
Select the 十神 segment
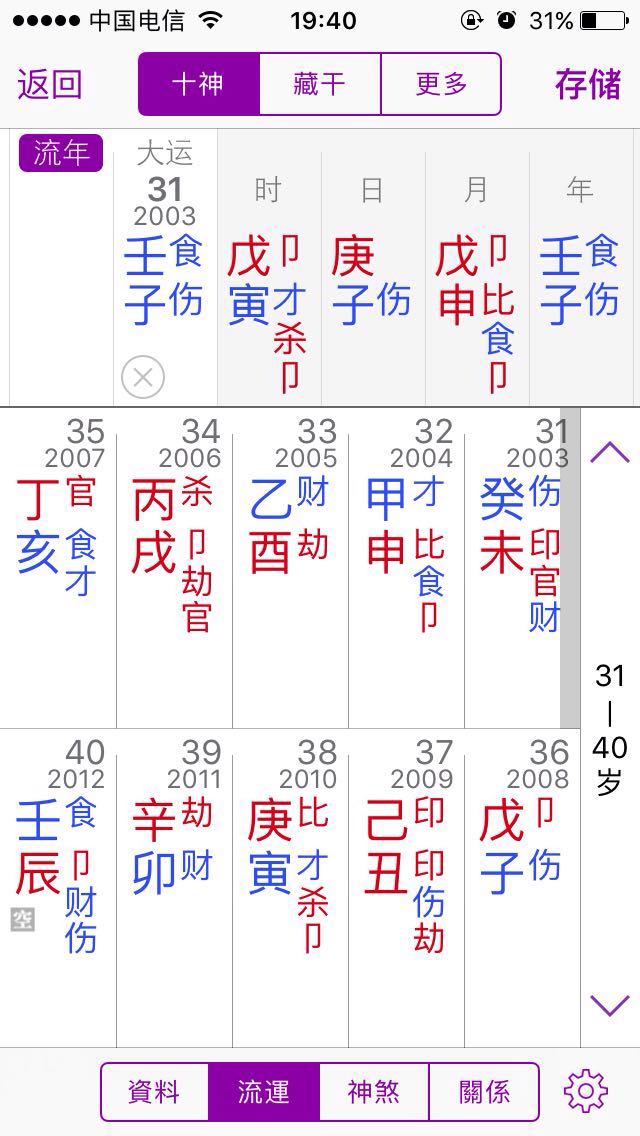coord(199,84)
